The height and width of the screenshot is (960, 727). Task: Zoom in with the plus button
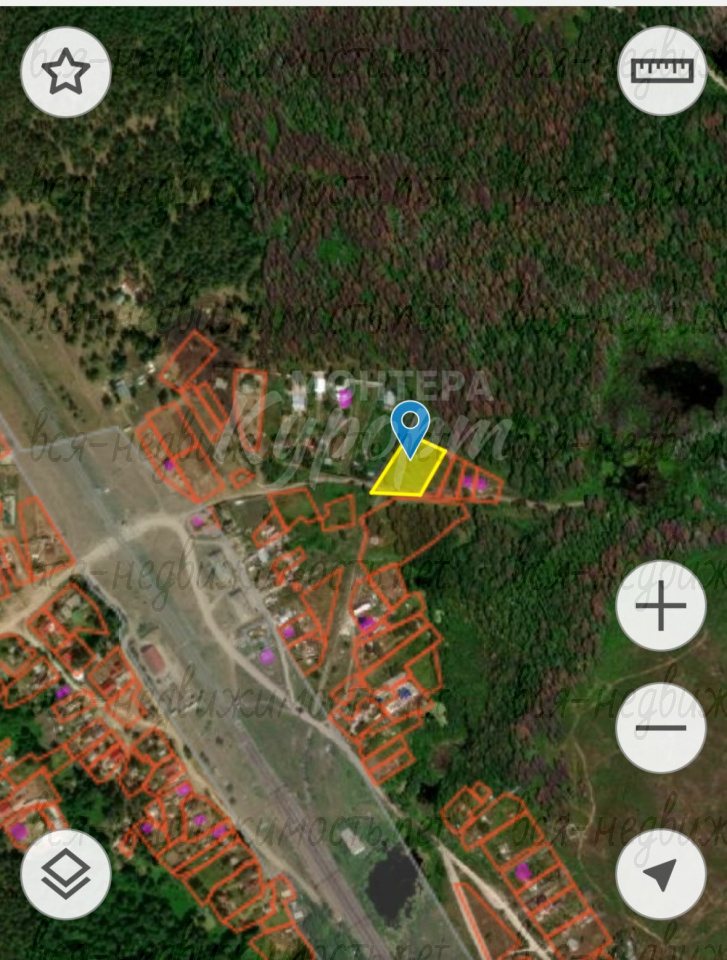pos(661,607)
